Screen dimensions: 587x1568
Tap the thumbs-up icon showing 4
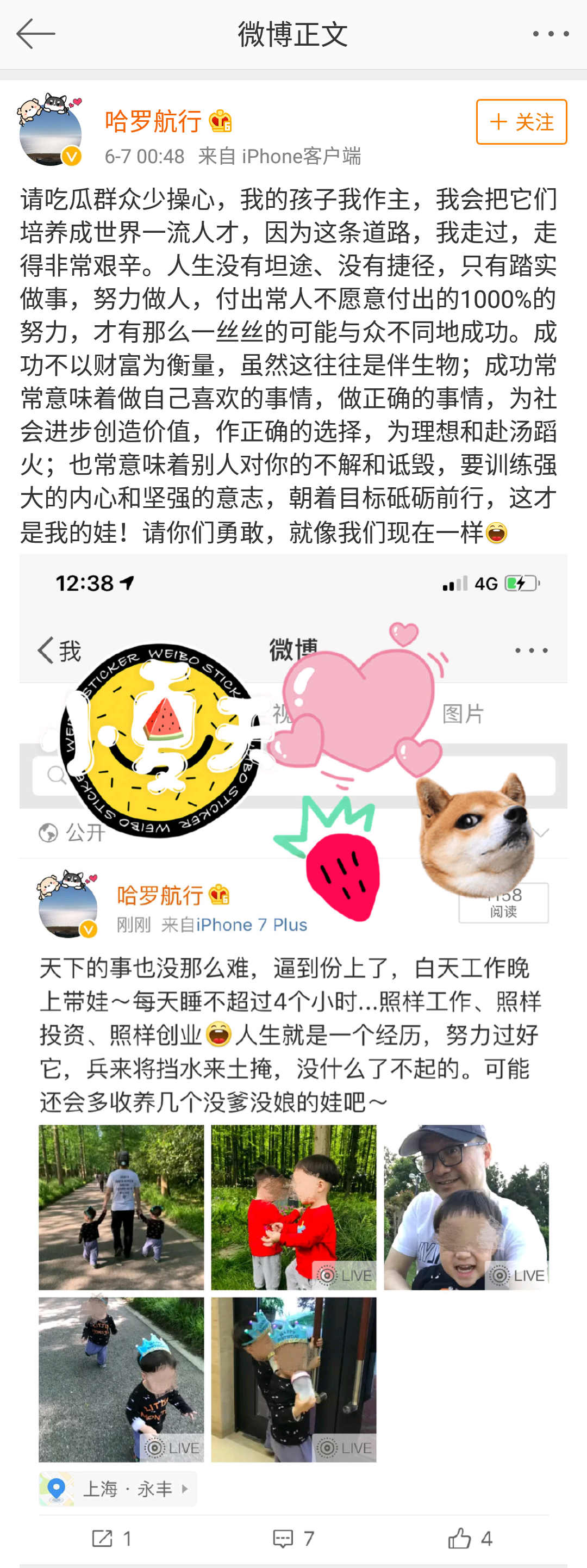click(461, 1538)
